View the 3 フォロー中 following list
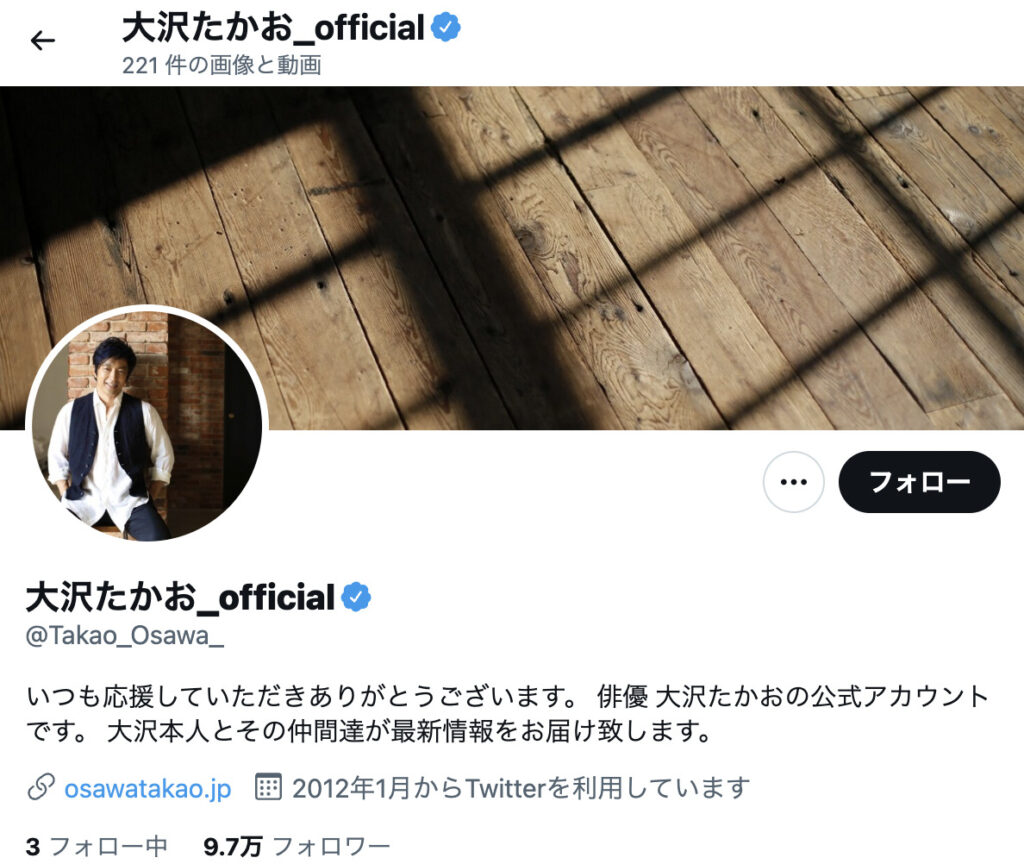This screenshot has width=1024, height=864. 97,847
